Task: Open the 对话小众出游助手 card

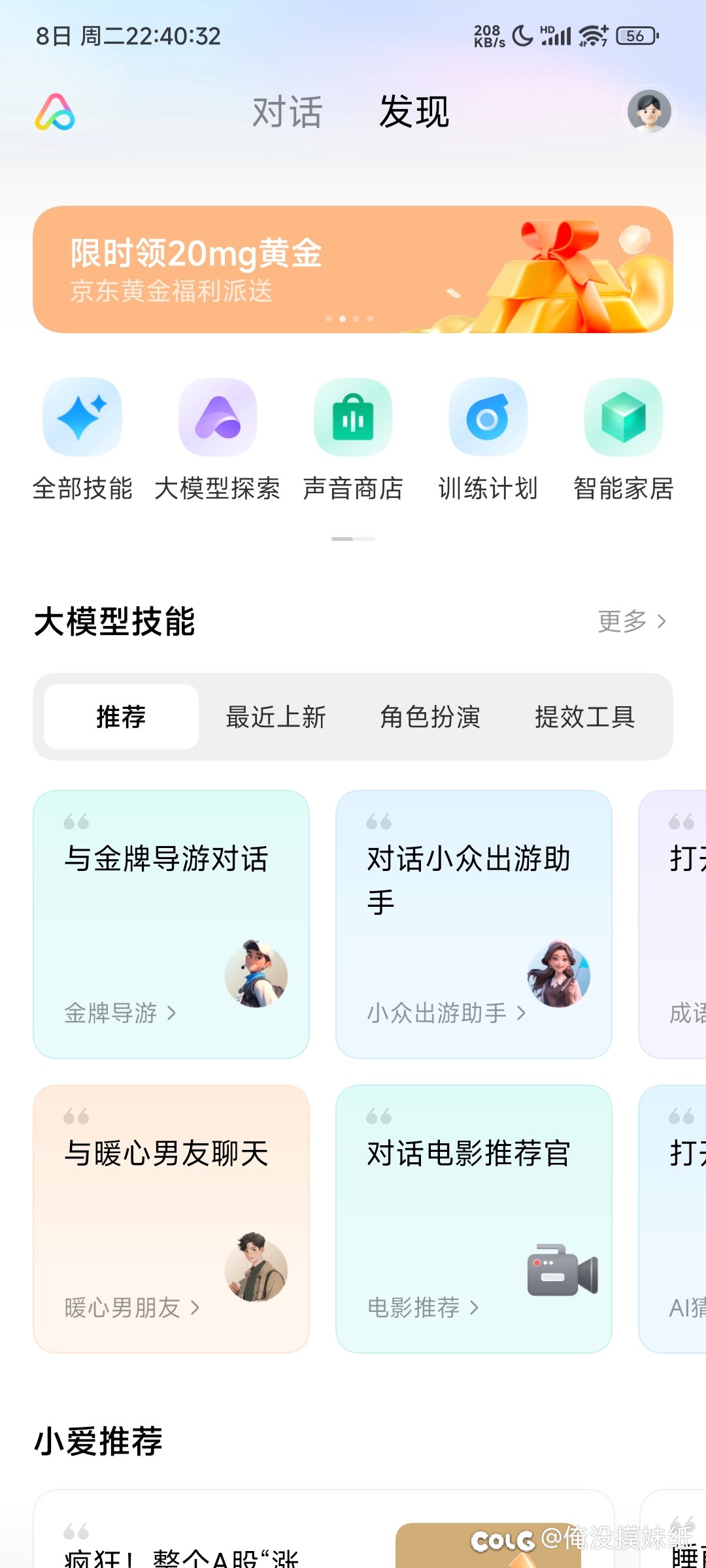Action: (x=474, y=924)
